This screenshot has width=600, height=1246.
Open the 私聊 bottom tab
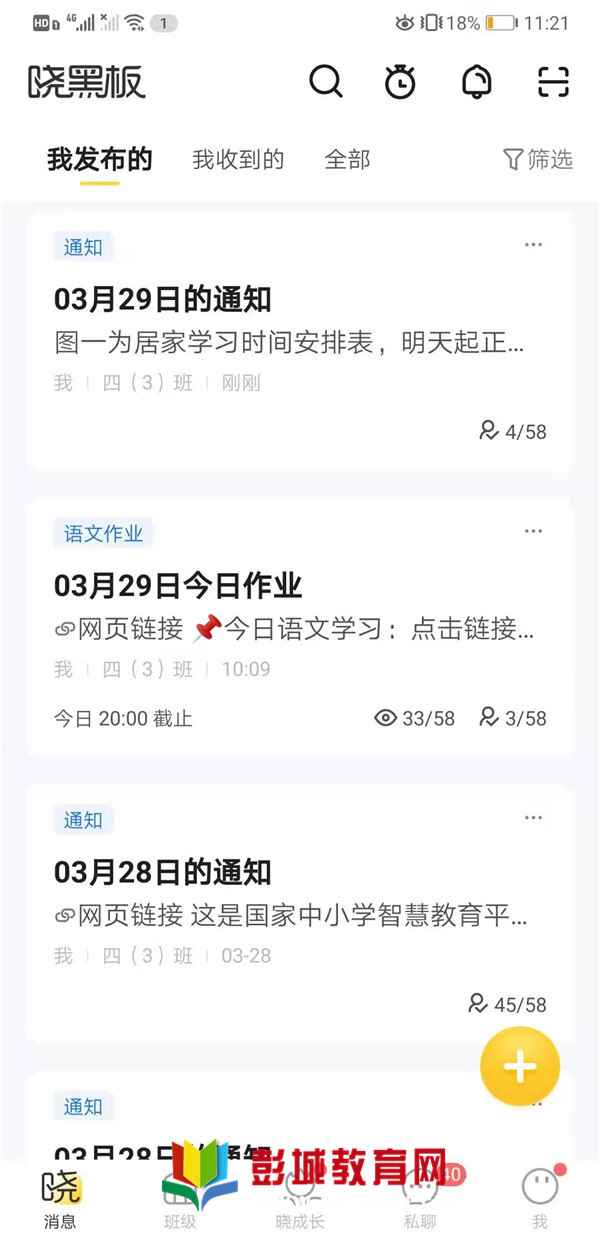coord(420,1198)
